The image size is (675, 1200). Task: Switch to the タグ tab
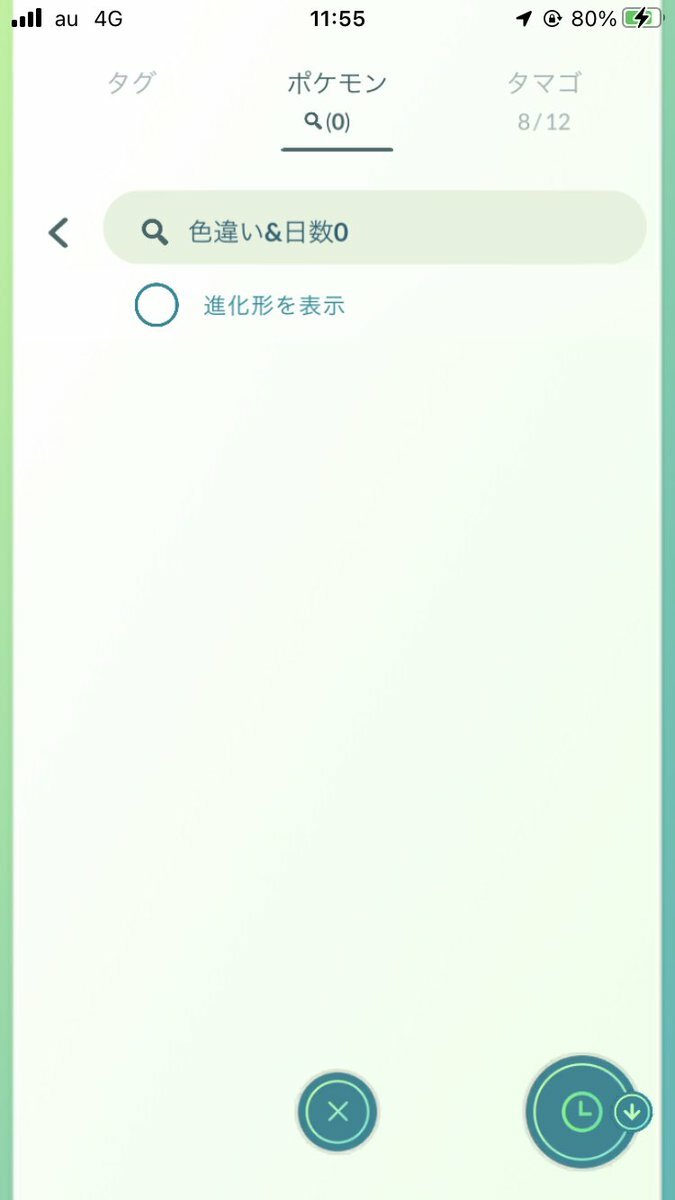[132, 83]
